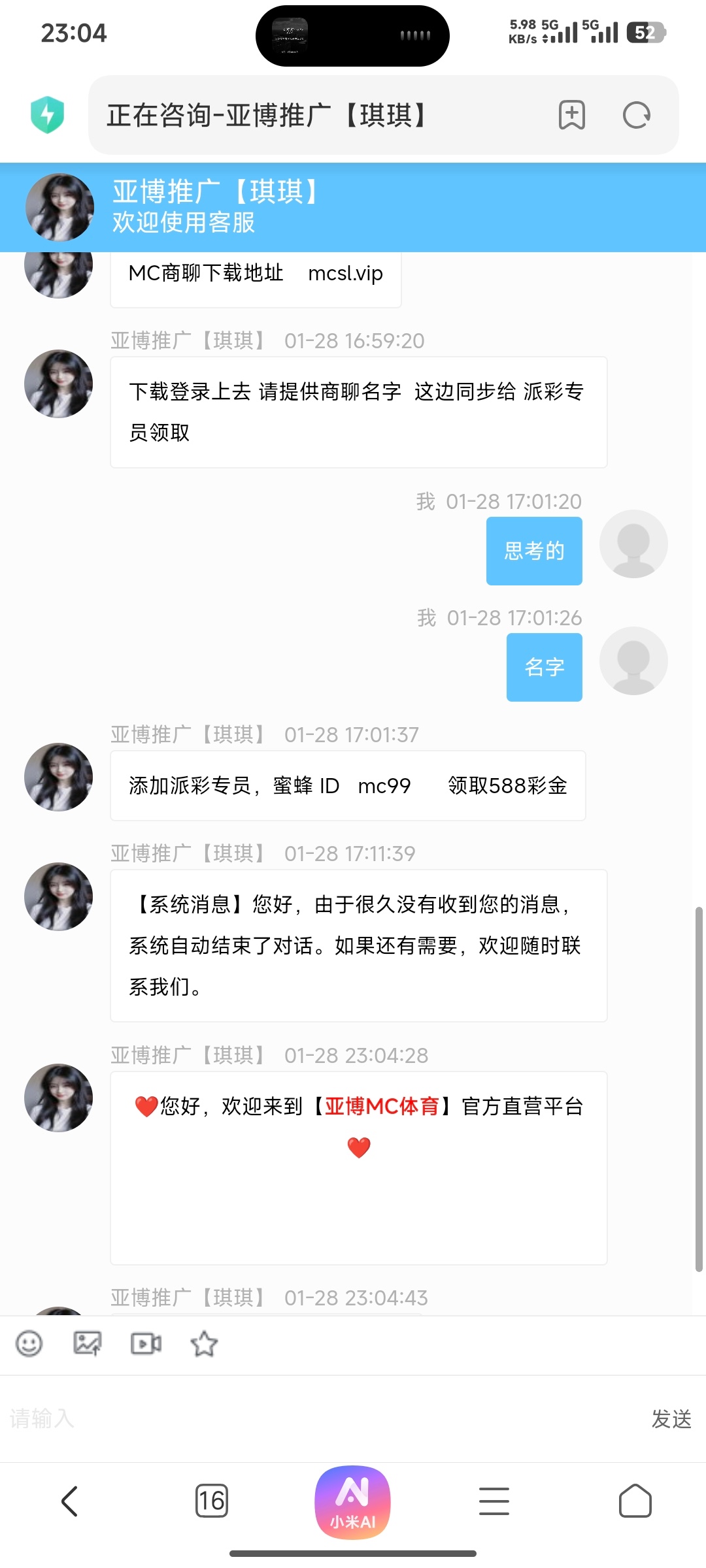Open the browser menu
This screenshot has height=1568, width=706.
494,1501
